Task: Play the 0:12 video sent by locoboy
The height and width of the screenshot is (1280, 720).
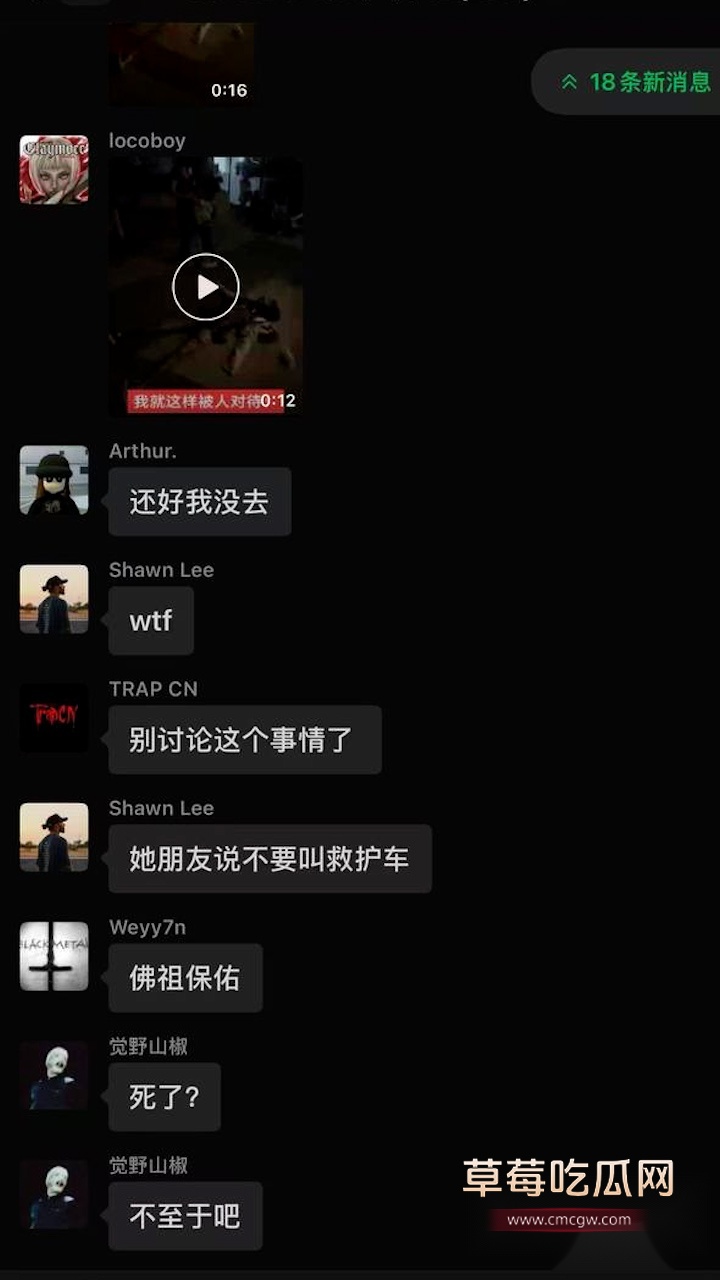Action: [x=206, y=287]
